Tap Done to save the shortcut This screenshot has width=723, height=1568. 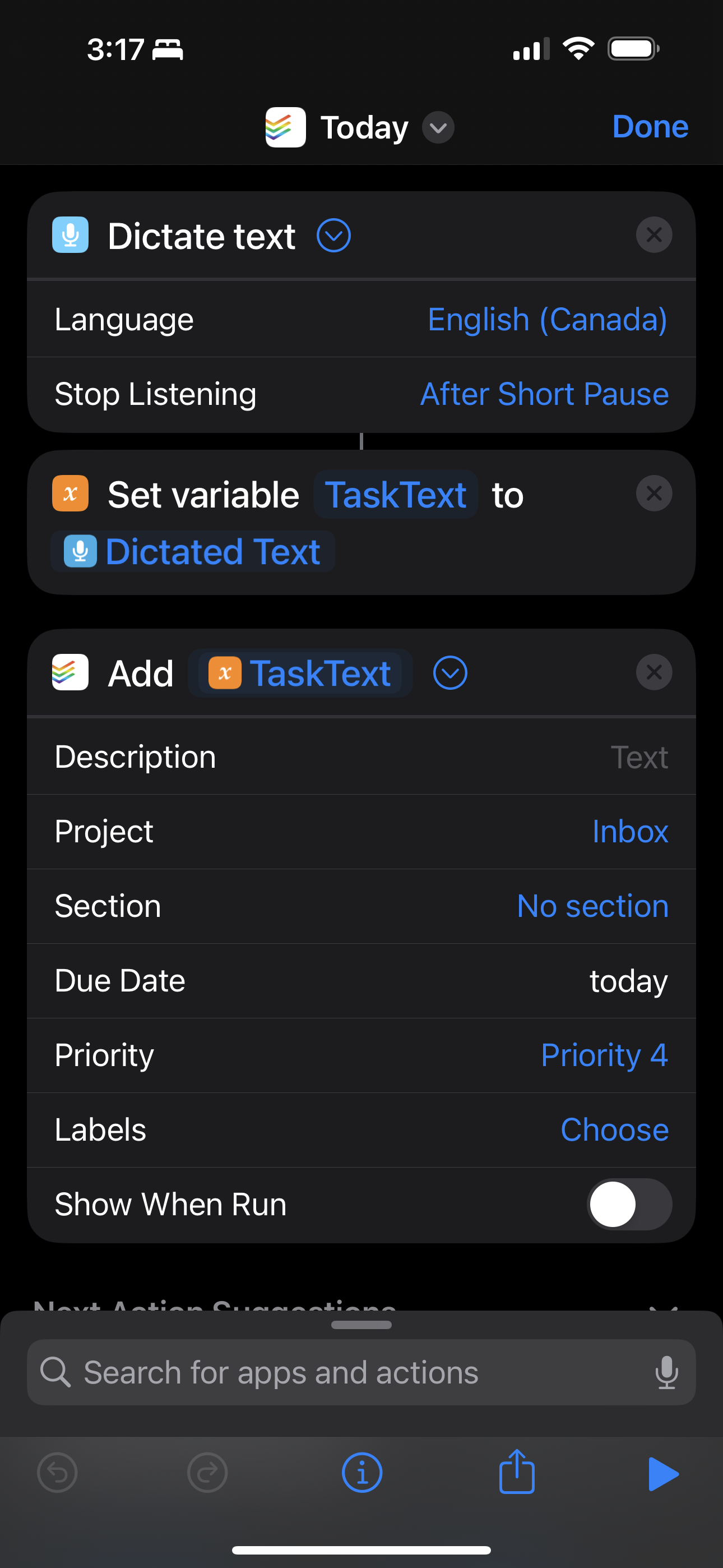click(650, 127)
